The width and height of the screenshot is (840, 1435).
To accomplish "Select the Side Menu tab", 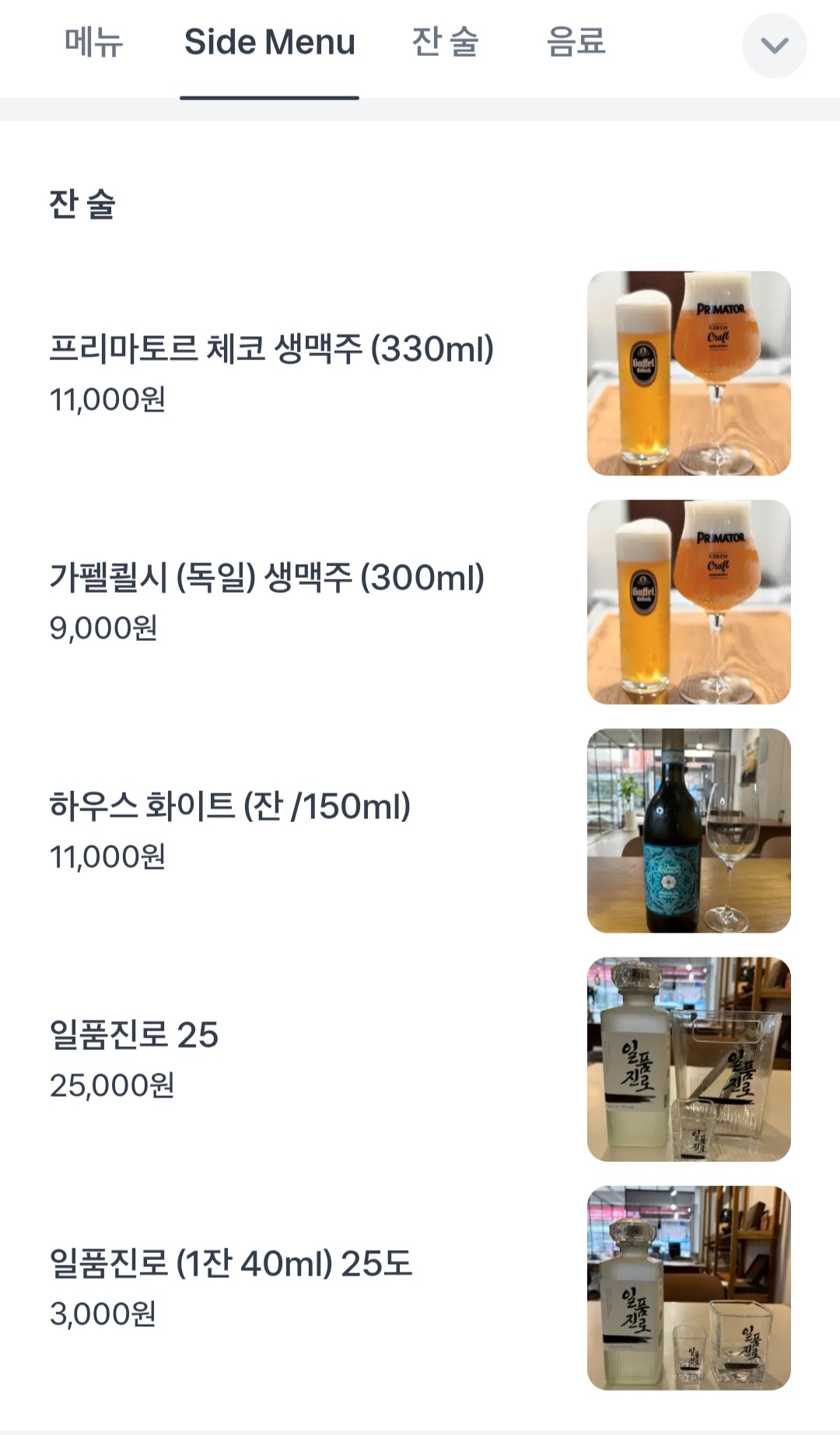I will point(269,42).
